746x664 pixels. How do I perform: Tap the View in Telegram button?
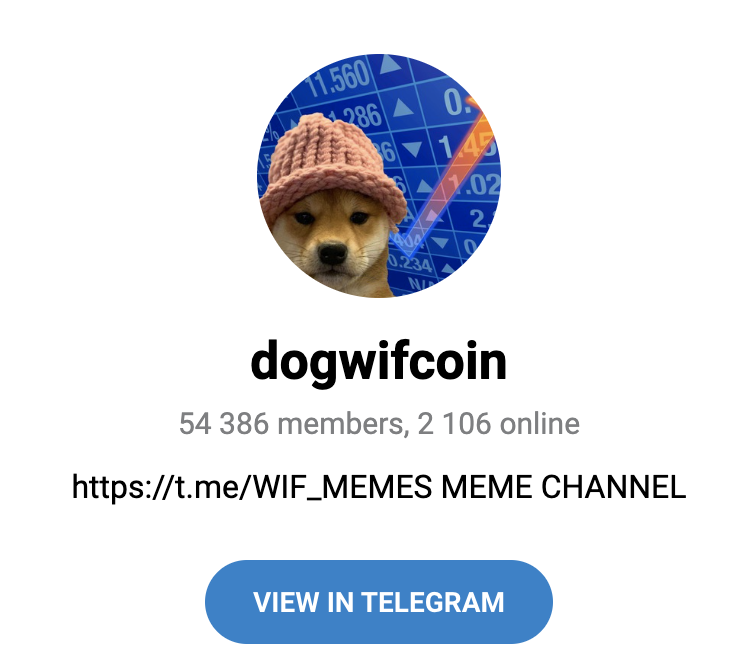(378, 602)
